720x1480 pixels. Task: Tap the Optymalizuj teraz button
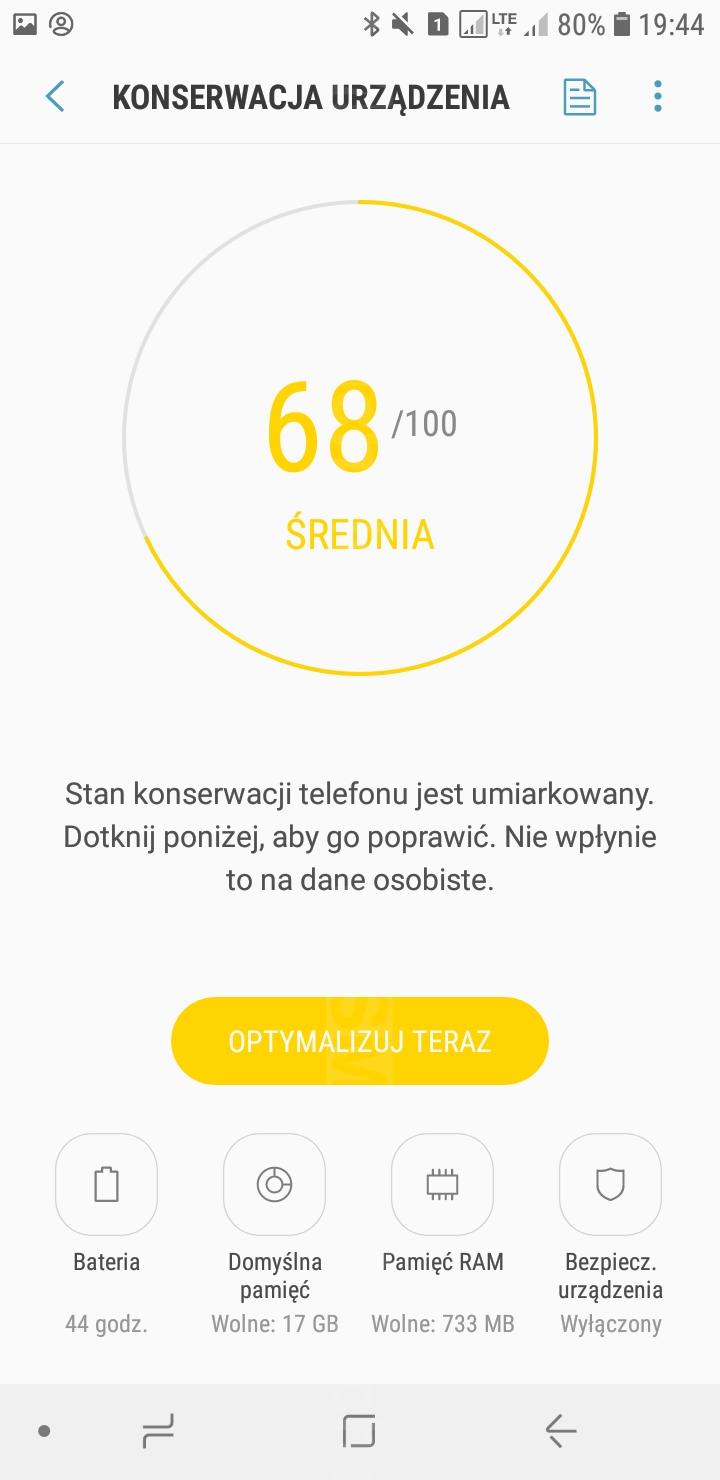tap(360, 1041)
